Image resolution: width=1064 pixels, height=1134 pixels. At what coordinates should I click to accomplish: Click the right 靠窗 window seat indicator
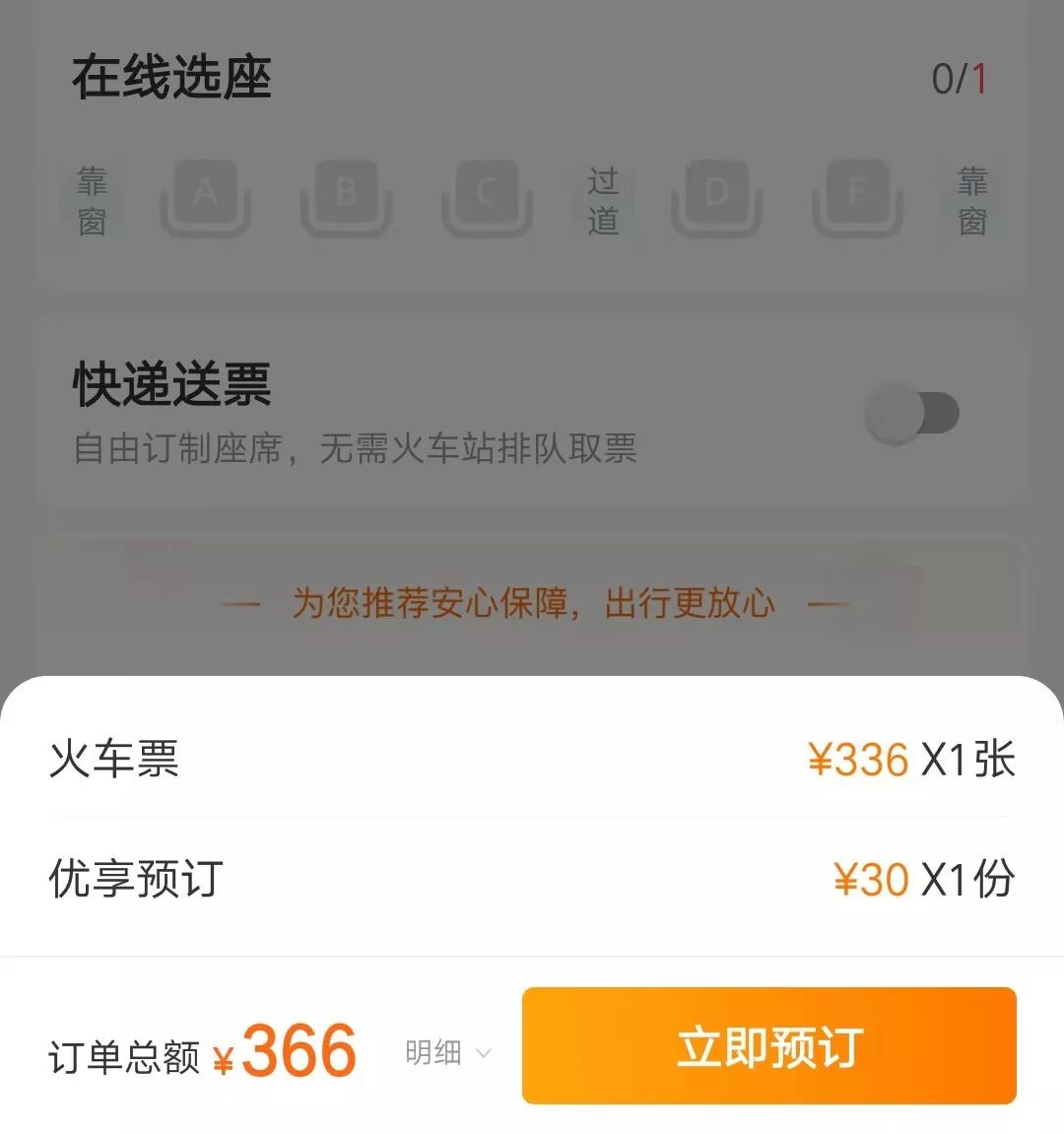click(971, 202)
